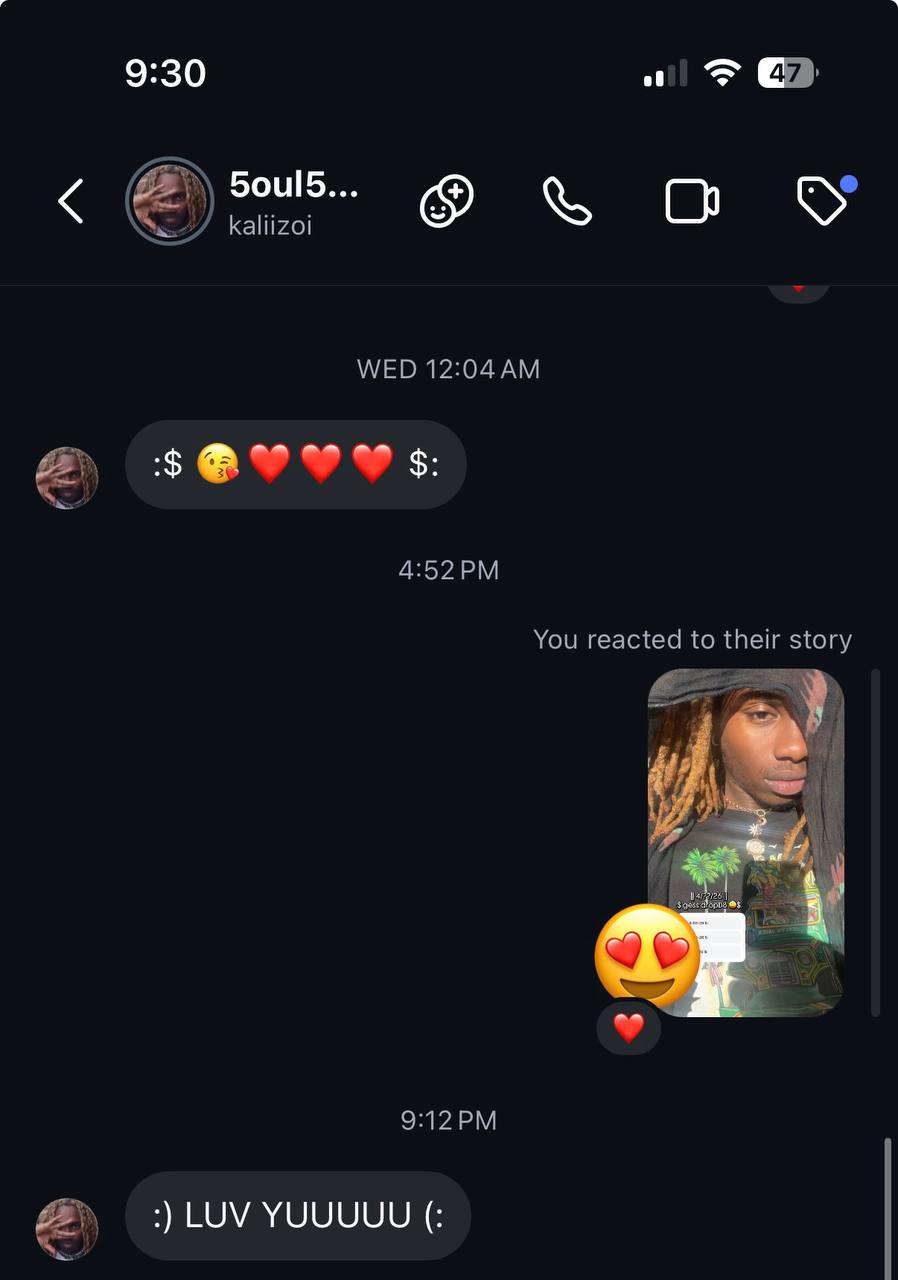Tap avatar beside LUV YUUUUU message
This screenshot has width=898, height=1280.
[67, 1229]
